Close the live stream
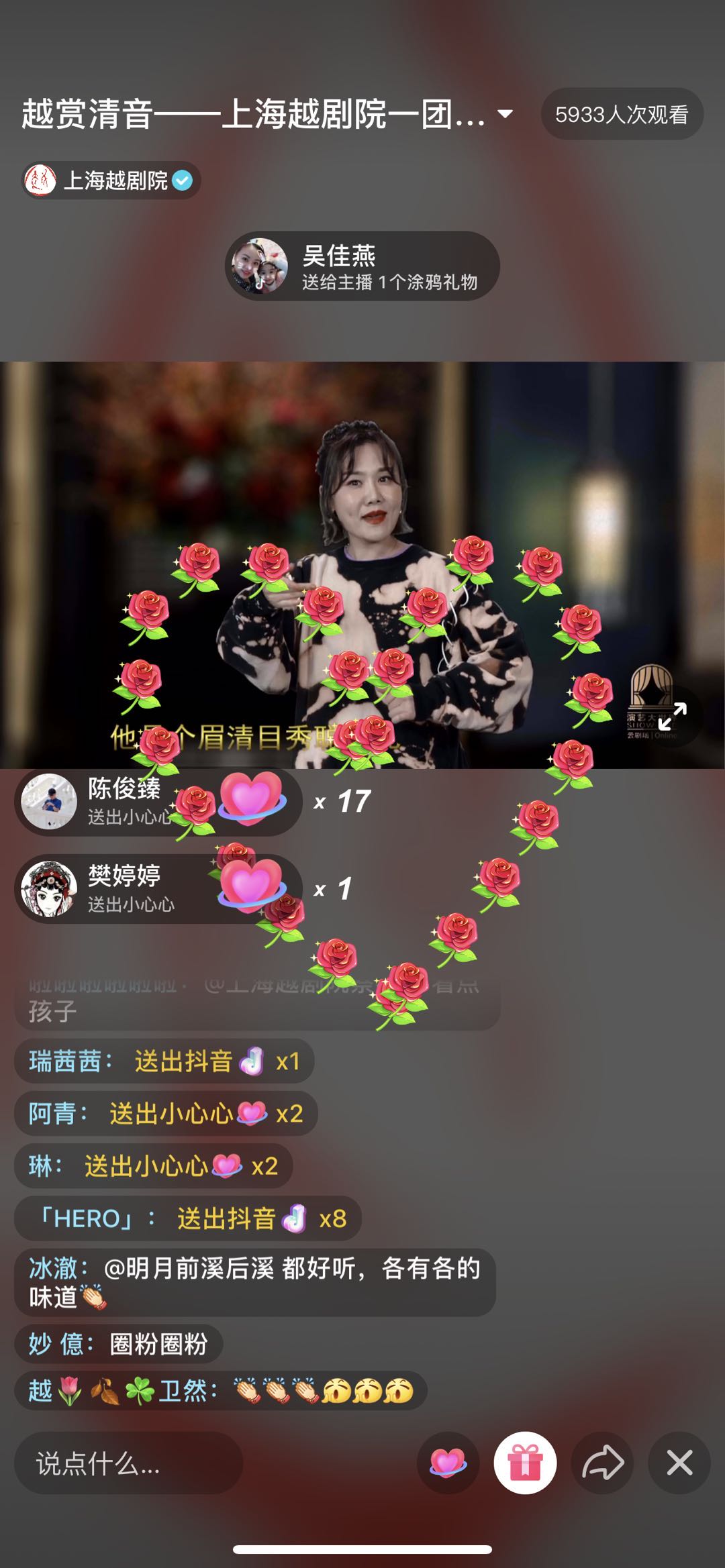This screenshot has width=725, height=1568. pyautogui.click(x=679, y=1463)
